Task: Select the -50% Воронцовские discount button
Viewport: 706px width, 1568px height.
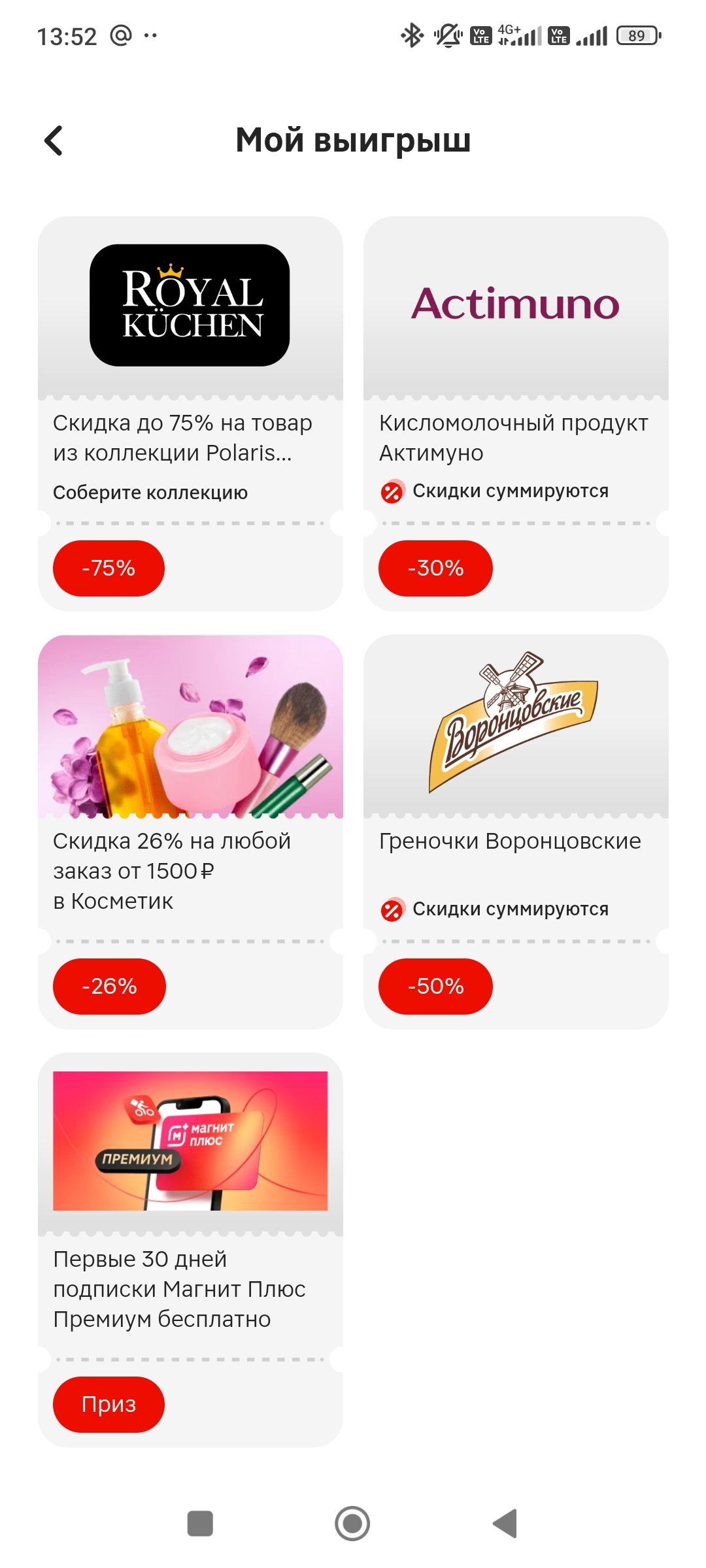Action: point(435,987)
